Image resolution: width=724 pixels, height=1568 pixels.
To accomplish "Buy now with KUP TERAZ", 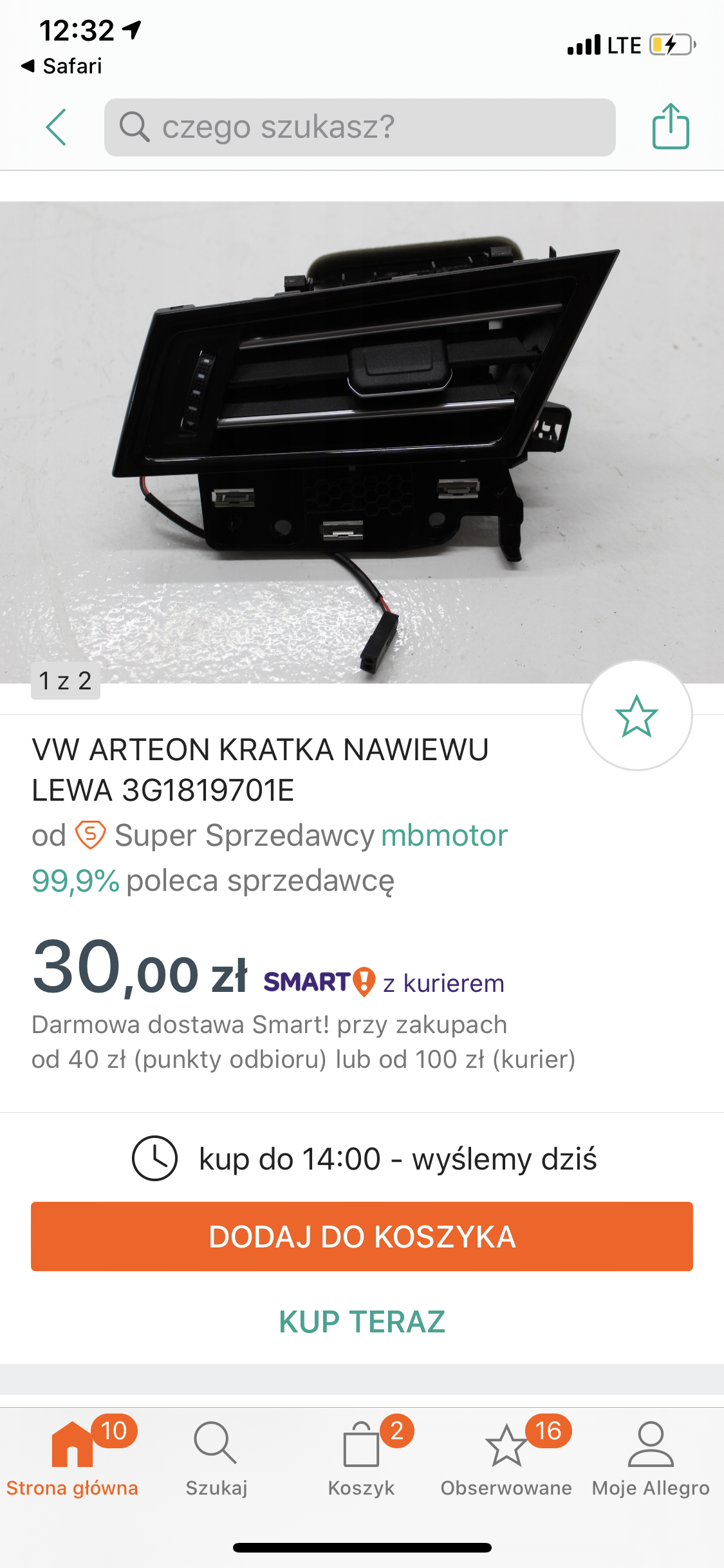I will tap(362, 1322).
